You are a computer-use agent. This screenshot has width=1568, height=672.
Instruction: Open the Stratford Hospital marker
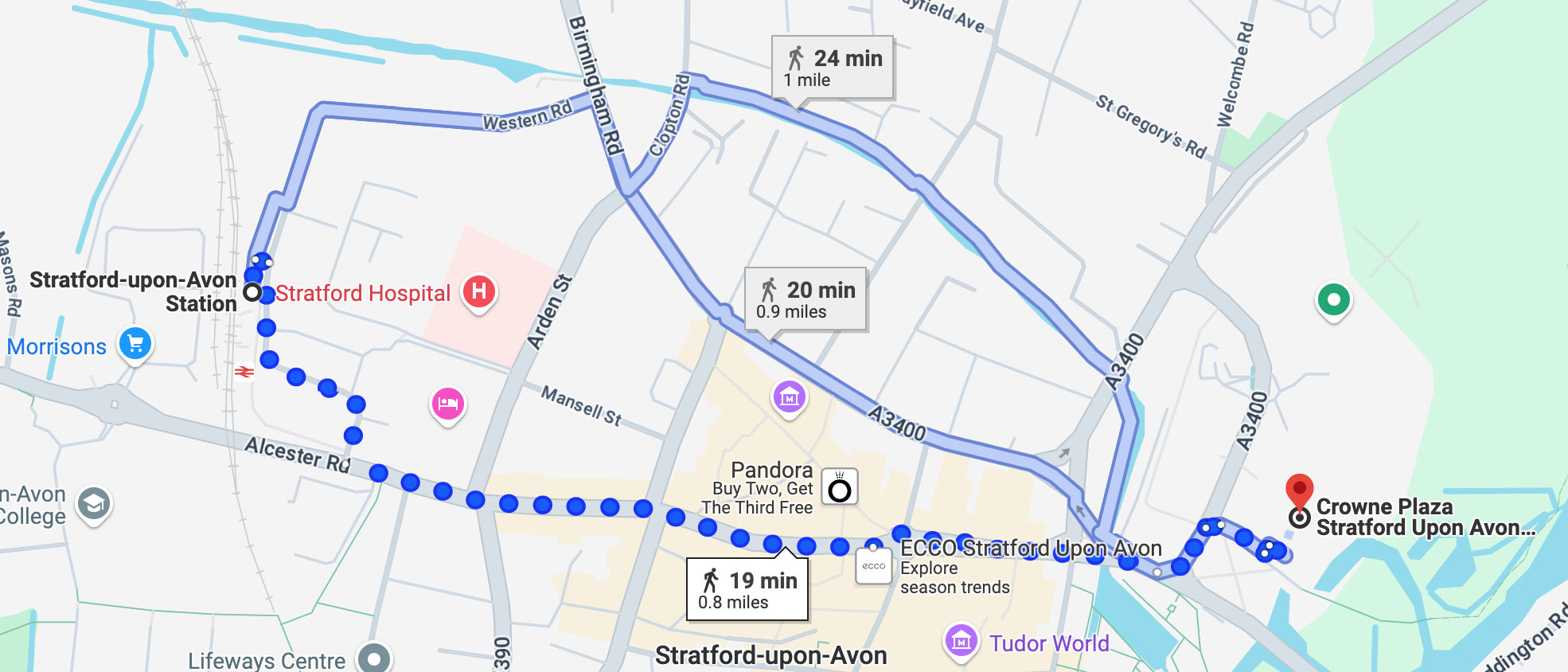pos(479,291)
